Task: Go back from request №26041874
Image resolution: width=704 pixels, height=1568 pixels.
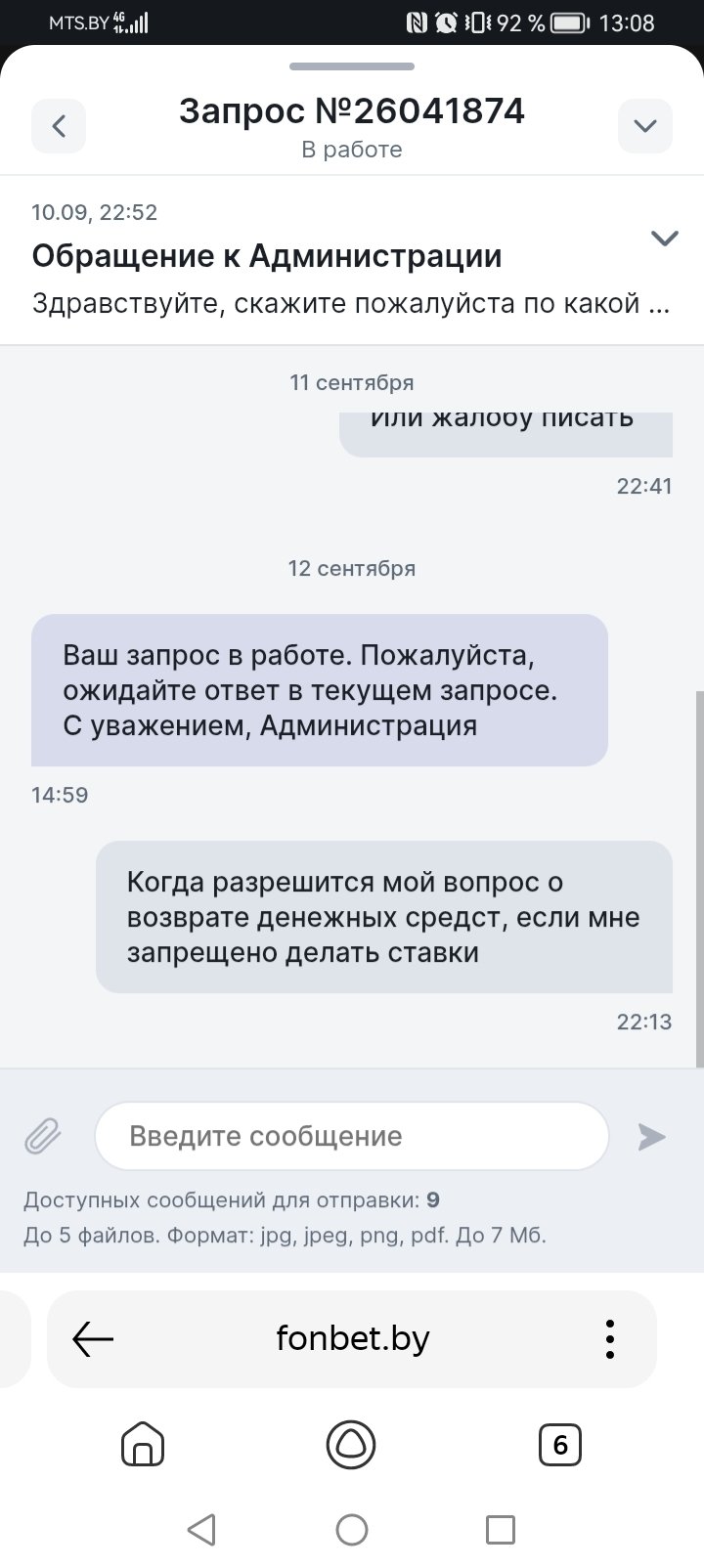Action: pos(59,126)
